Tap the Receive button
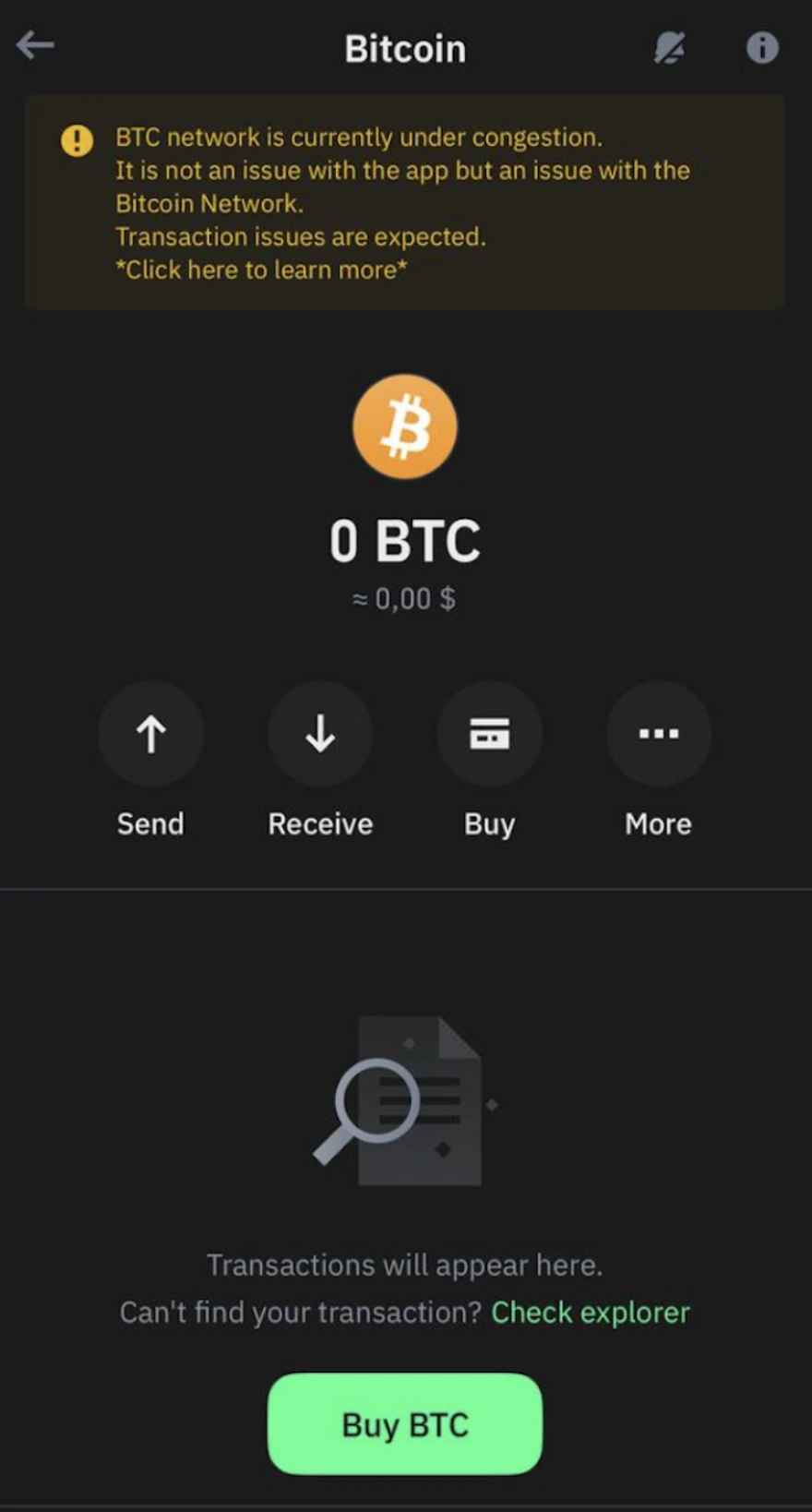The width and height of the screenshot is (812, 1512). click(320, 735)
